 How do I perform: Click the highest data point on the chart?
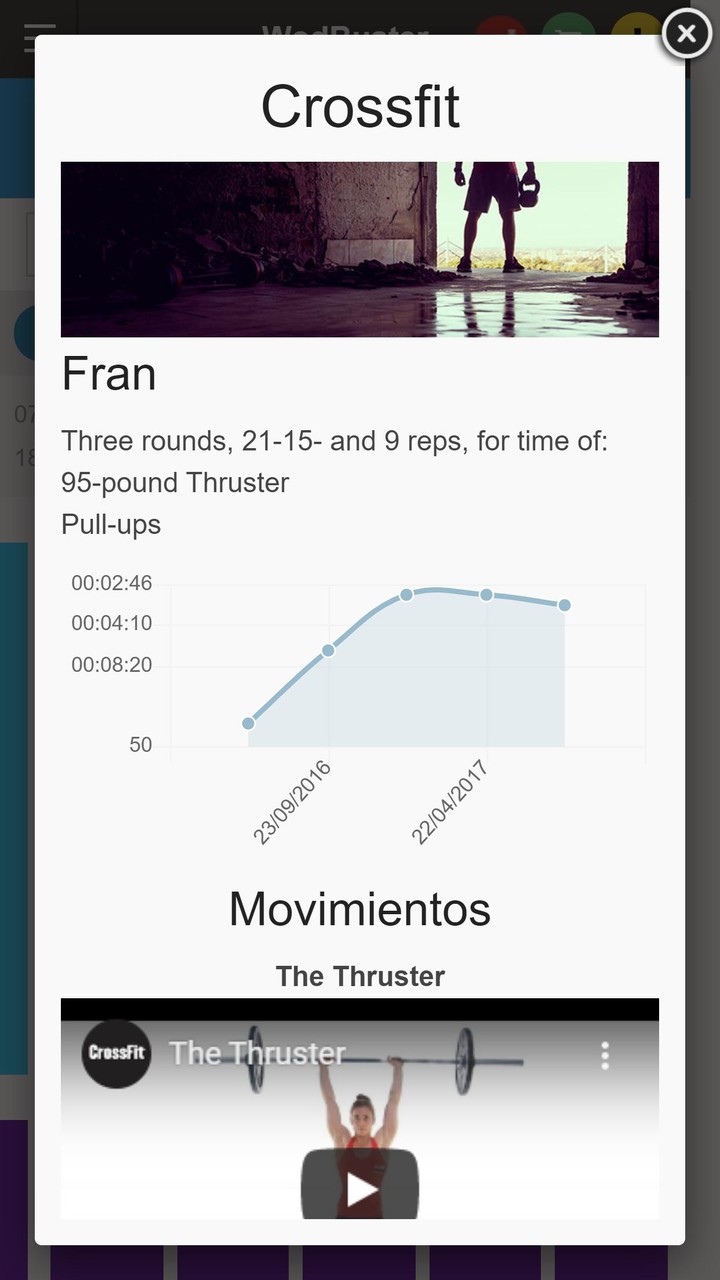coord(406,594)
